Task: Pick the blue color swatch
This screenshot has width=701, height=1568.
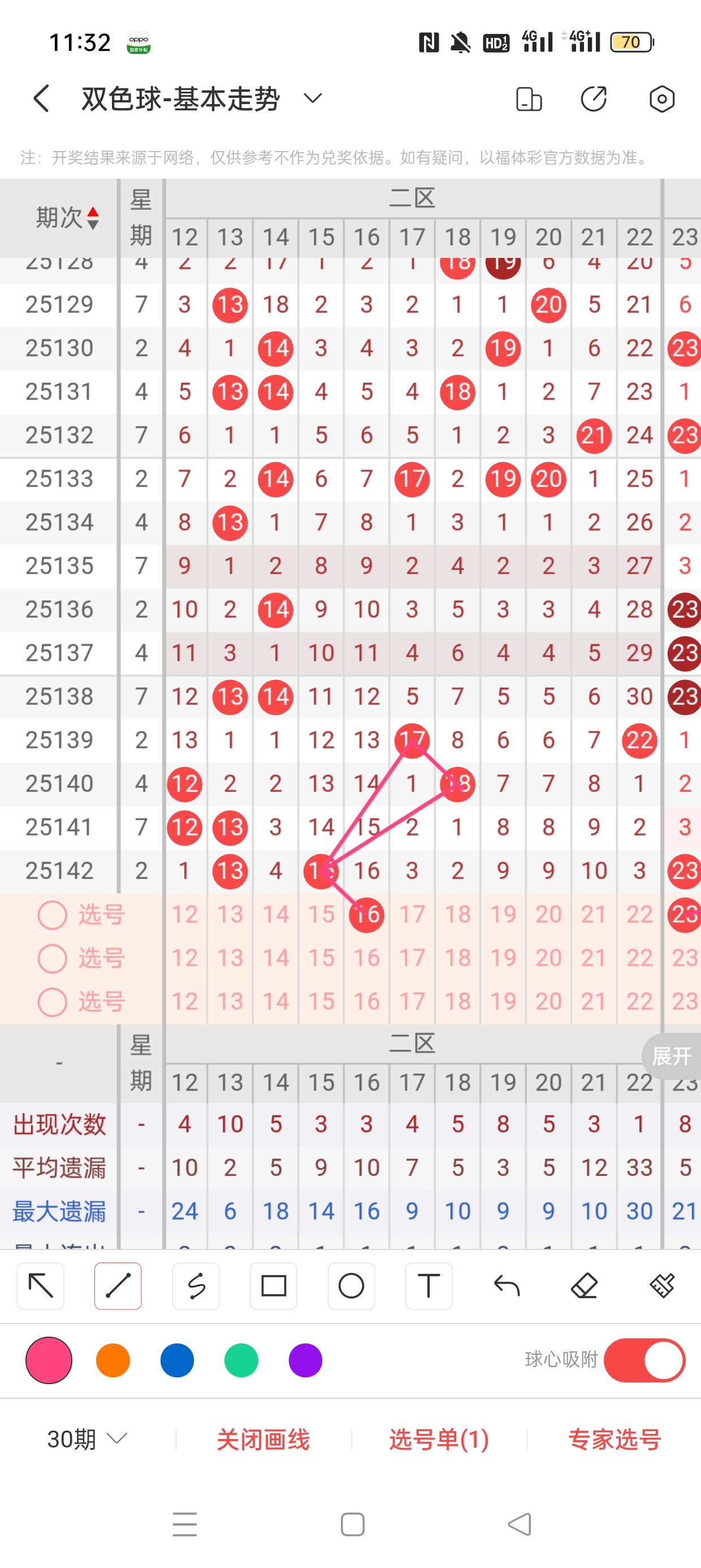Action: pos(177,1360)
